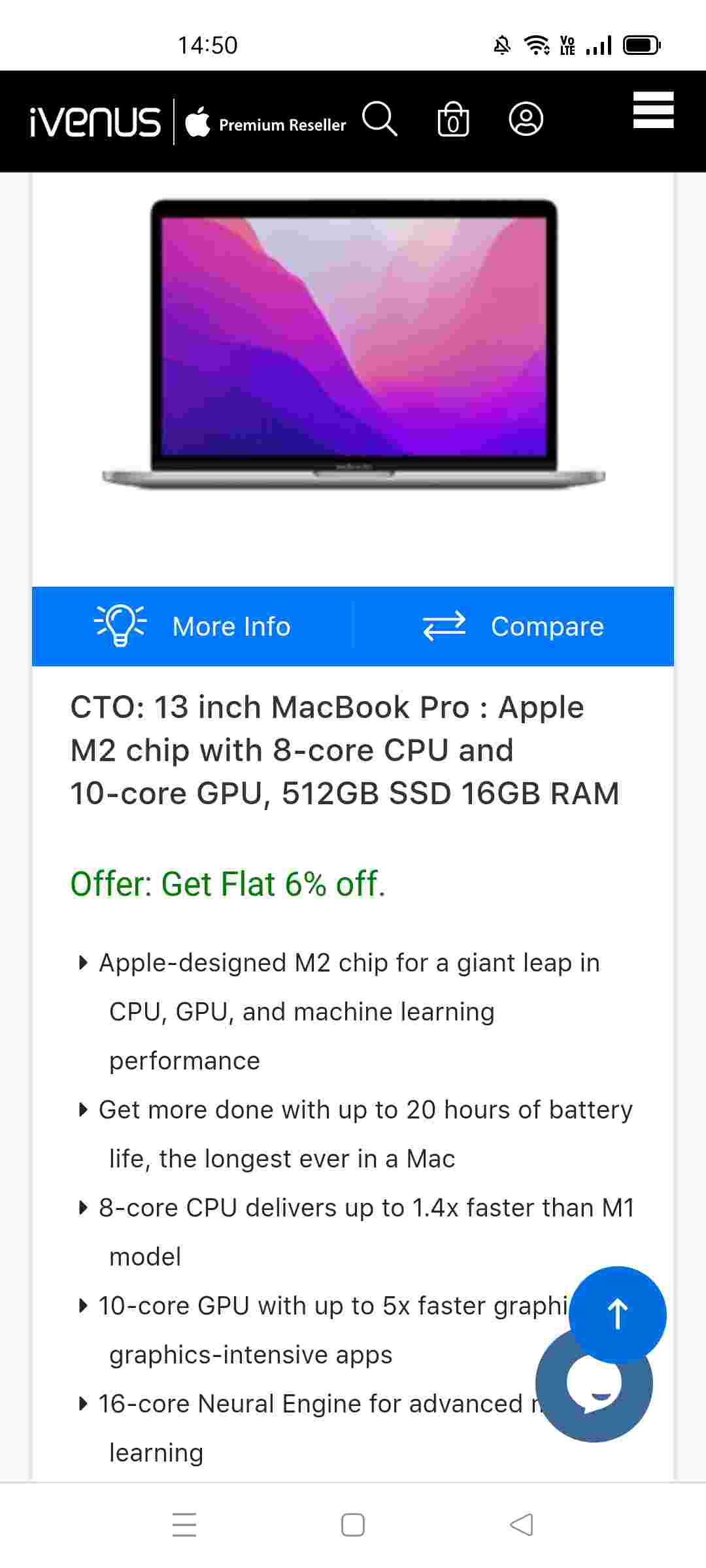Tap the MacBook Pro product image
Image resolution: width=706 pixels, height=1568 pixels.
click(353, 340)
